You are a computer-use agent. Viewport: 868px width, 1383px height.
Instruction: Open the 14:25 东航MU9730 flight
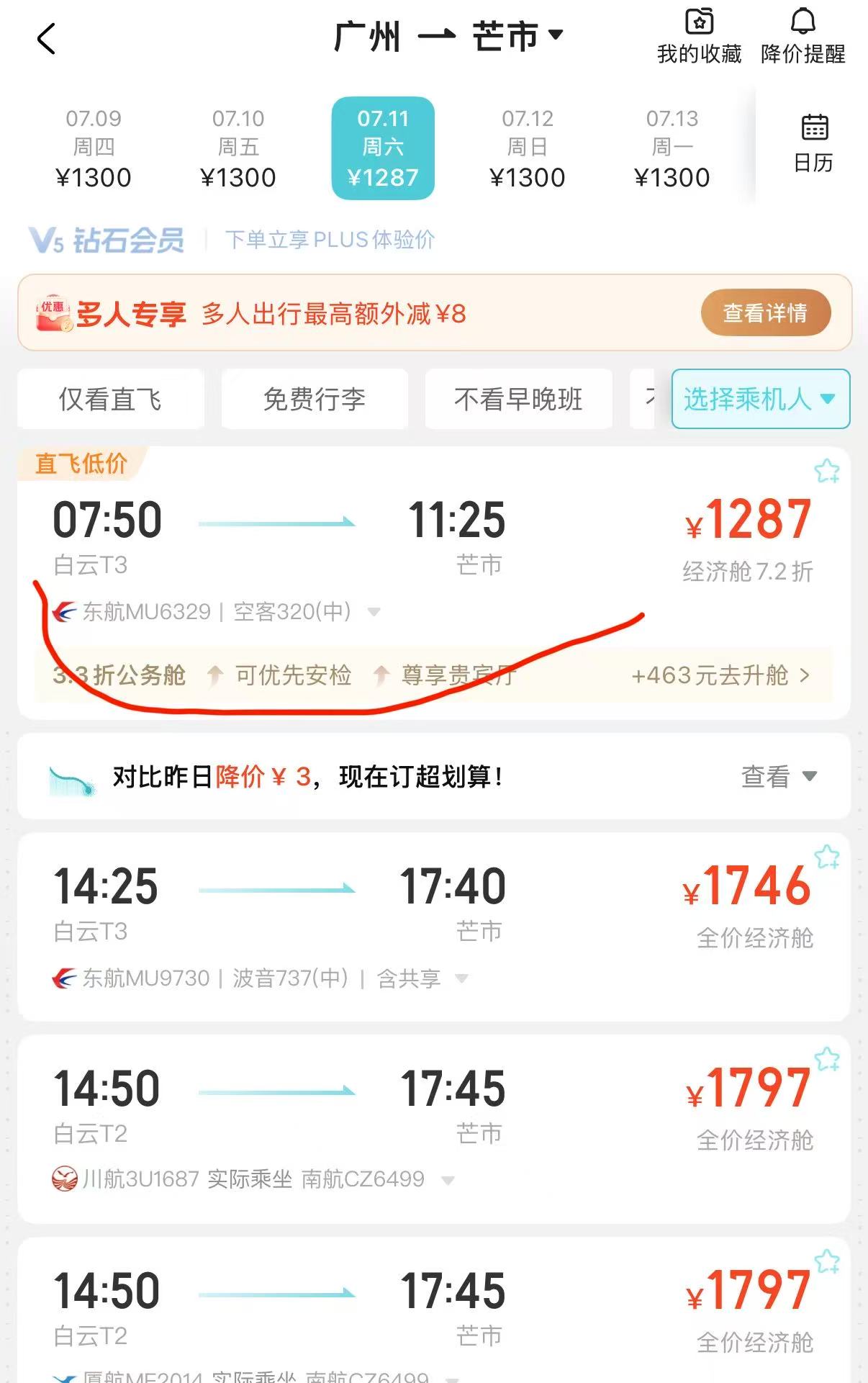(x=360, y=914)
